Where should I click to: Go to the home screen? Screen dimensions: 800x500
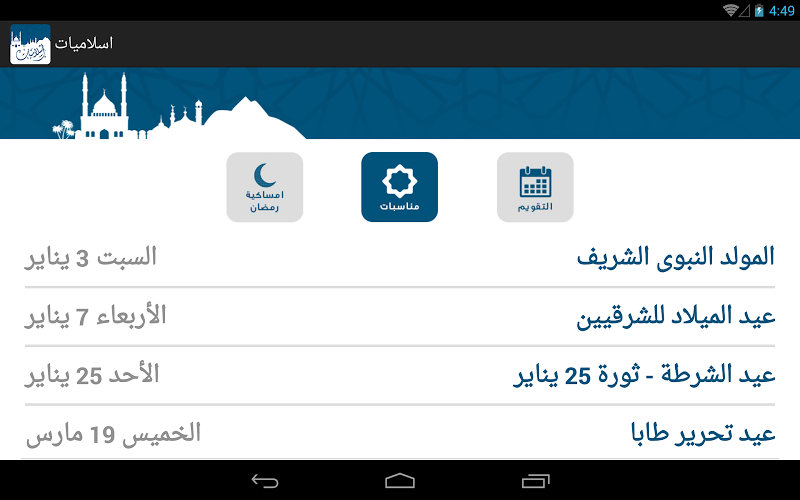coord(400,481)
